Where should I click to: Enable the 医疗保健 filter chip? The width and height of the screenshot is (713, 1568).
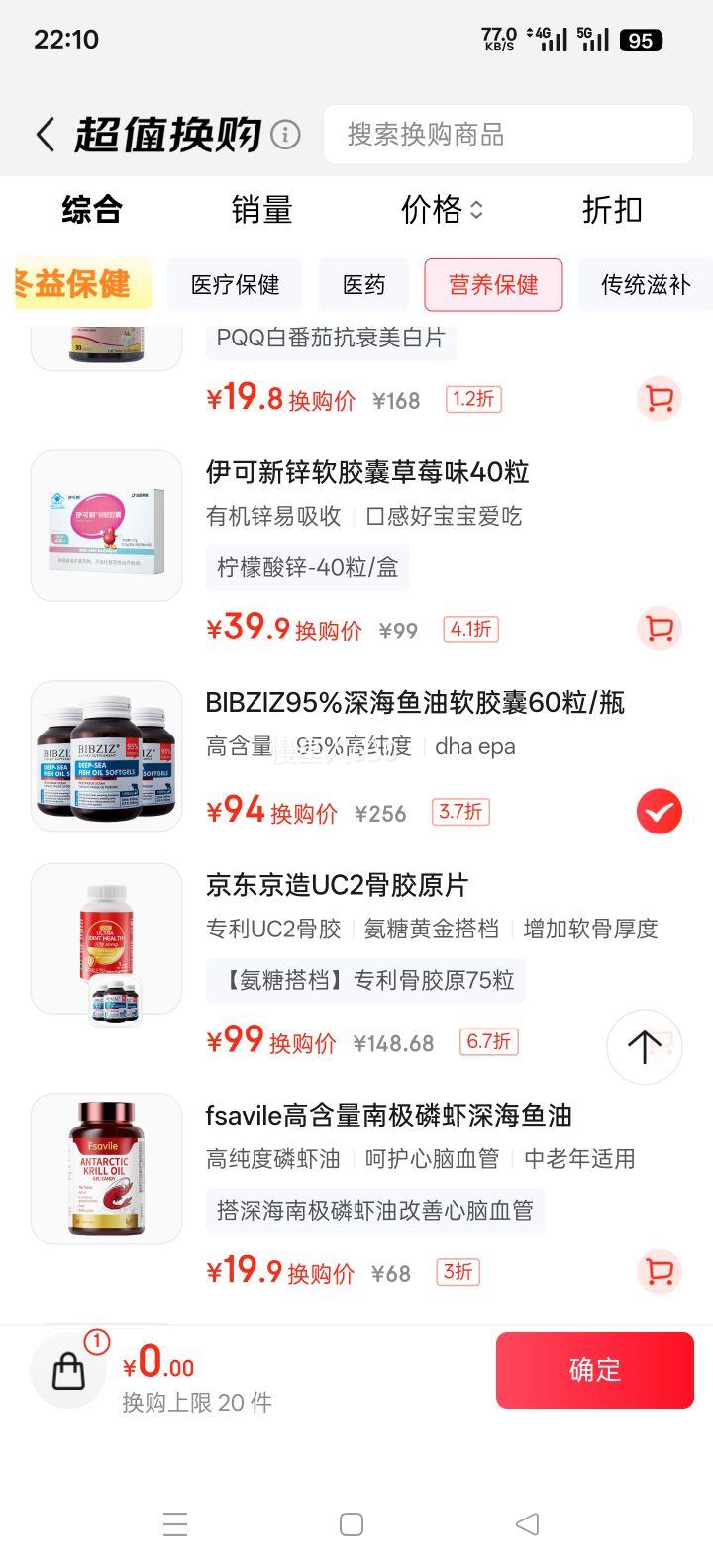[235, 285]
